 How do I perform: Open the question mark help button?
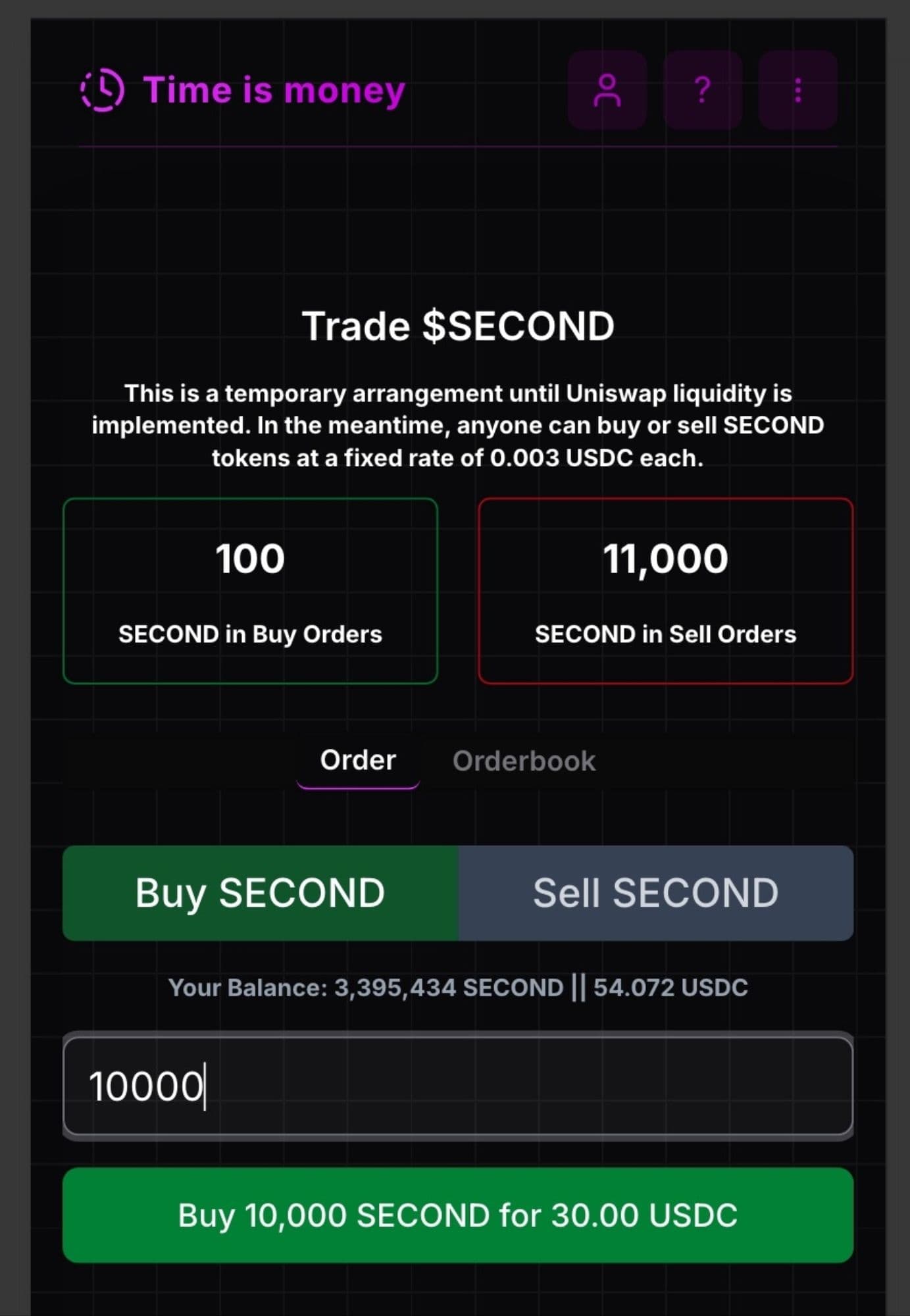703,90
